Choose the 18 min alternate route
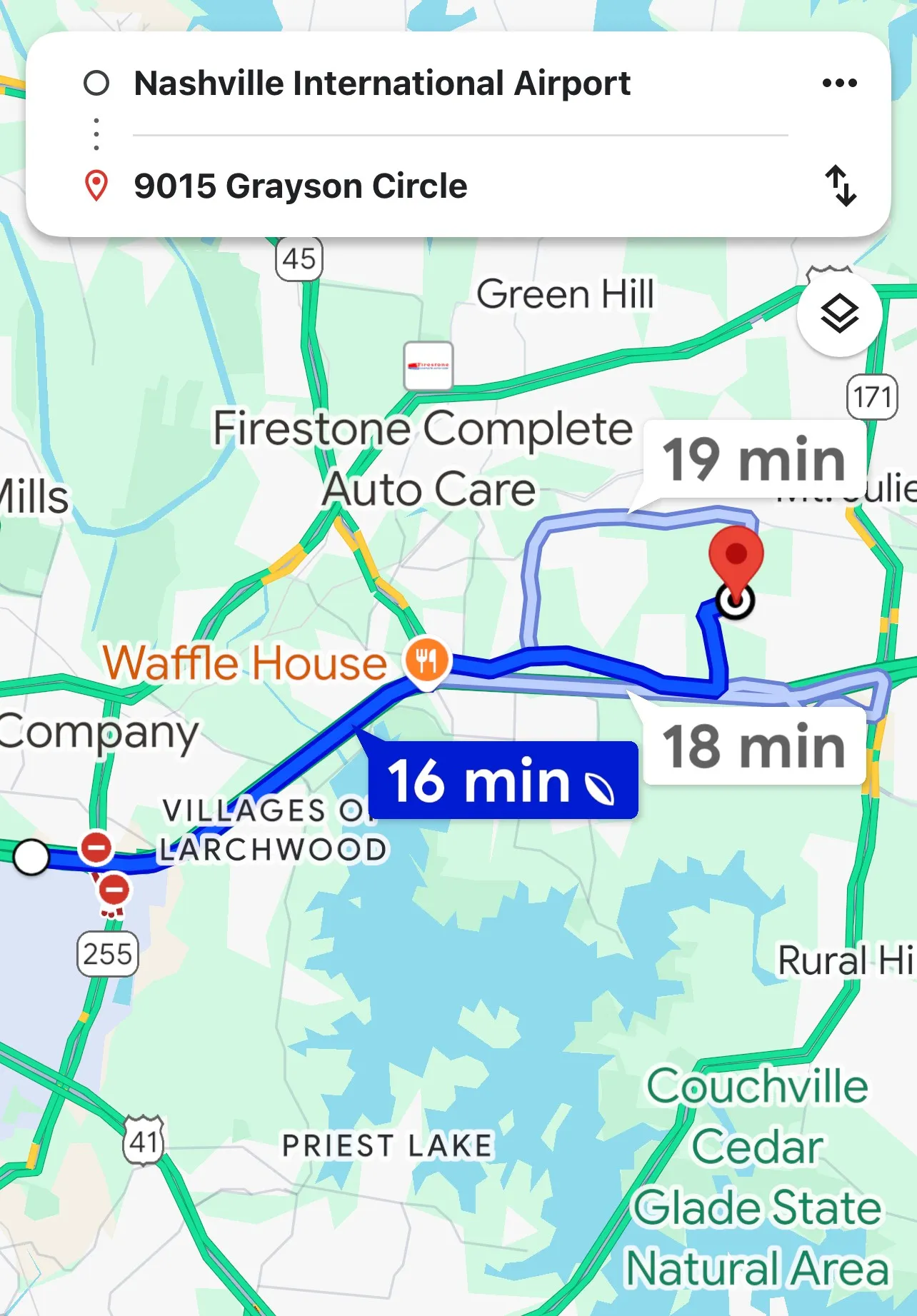Image resolution: width=917 pixels, height=1316 pixels. (754, 747)
